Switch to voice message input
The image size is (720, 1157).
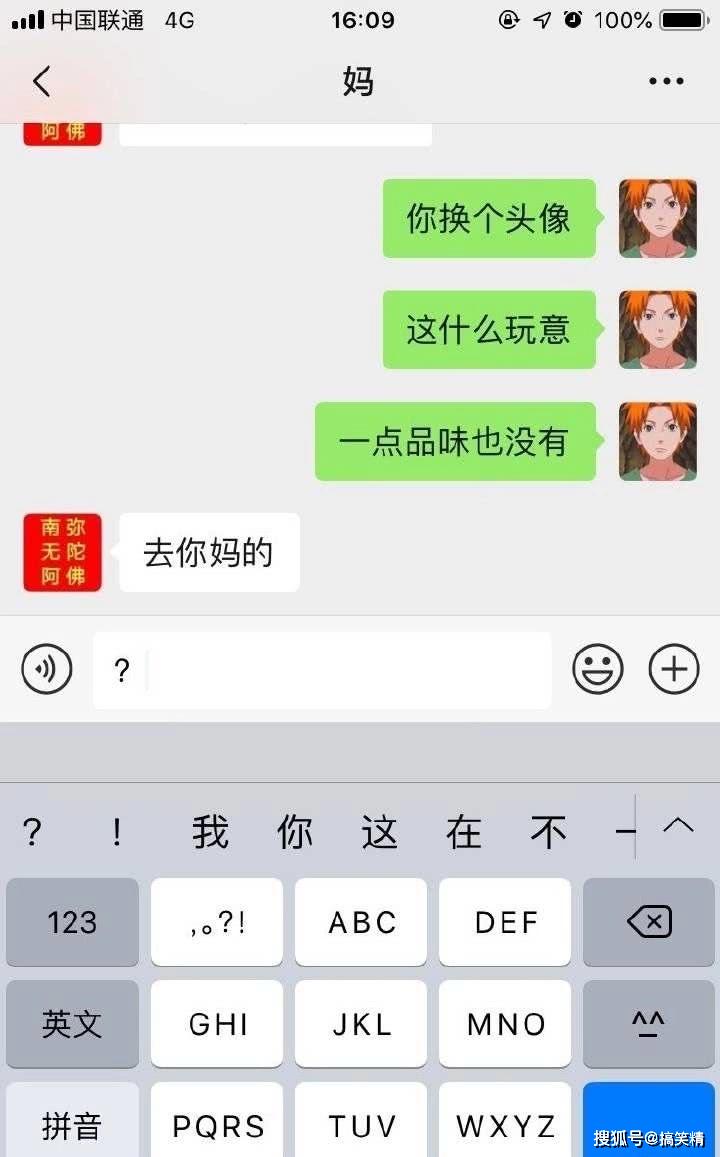click(x=46, y=669)
